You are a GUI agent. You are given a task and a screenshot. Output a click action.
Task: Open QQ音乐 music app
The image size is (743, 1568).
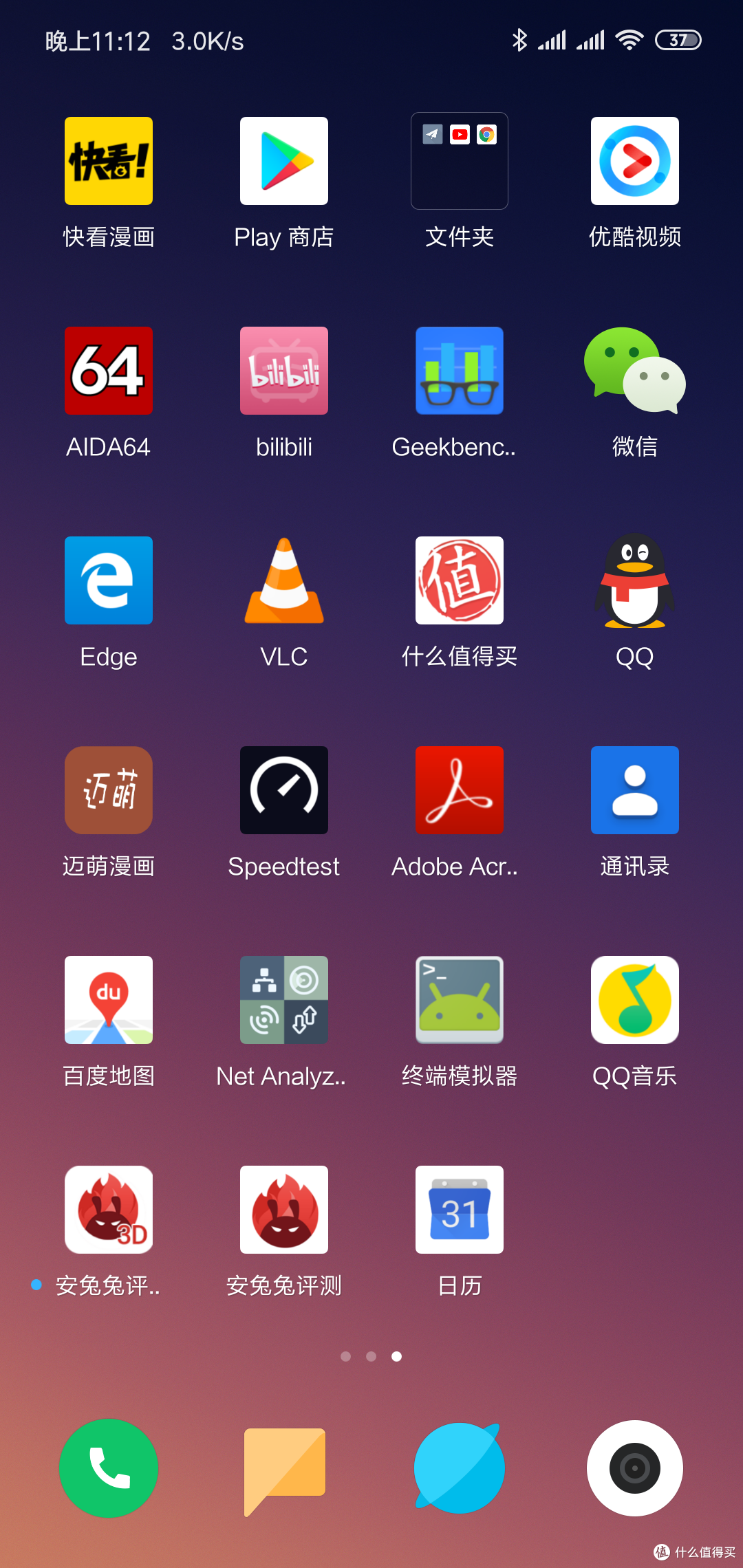point(634,999)
